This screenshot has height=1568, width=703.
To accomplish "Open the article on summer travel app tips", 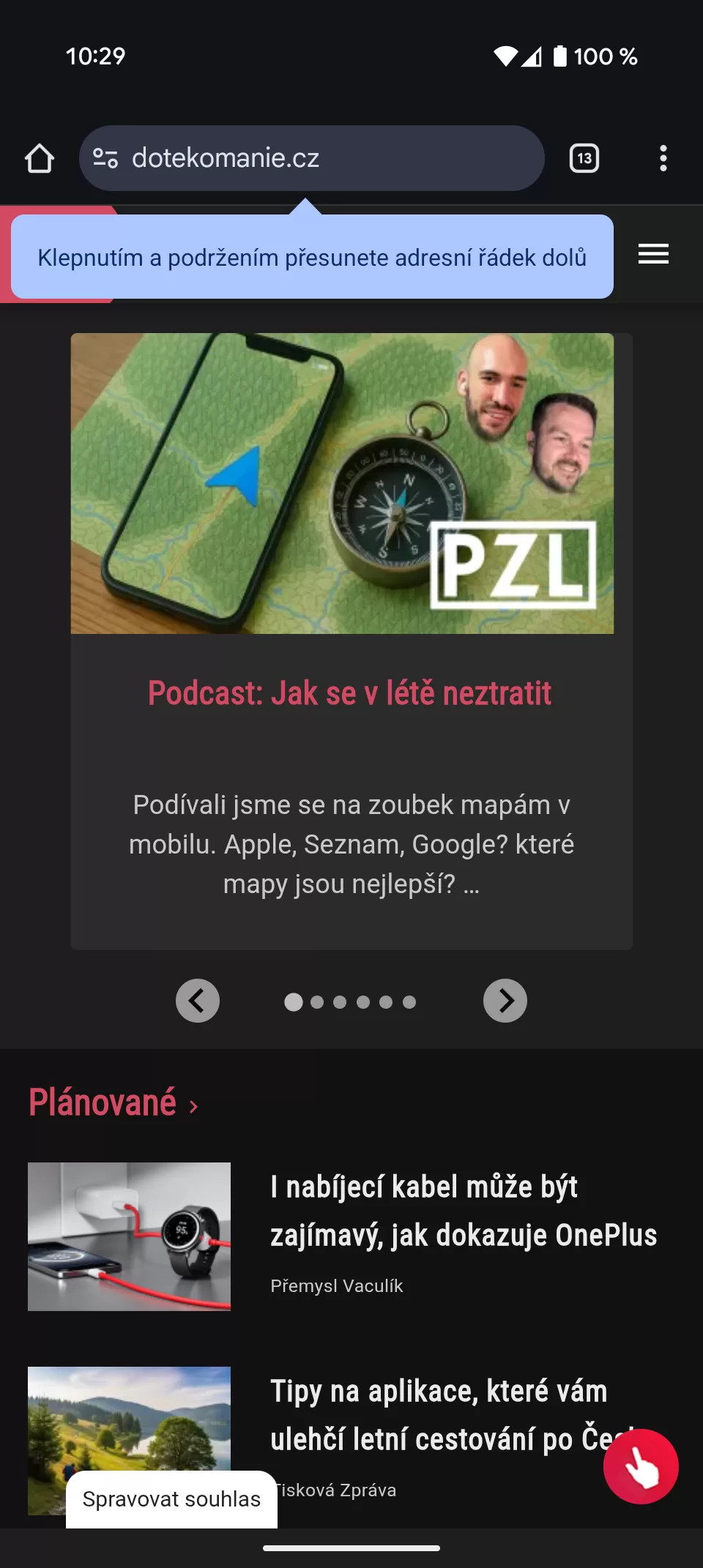I will pos(439,1414).
